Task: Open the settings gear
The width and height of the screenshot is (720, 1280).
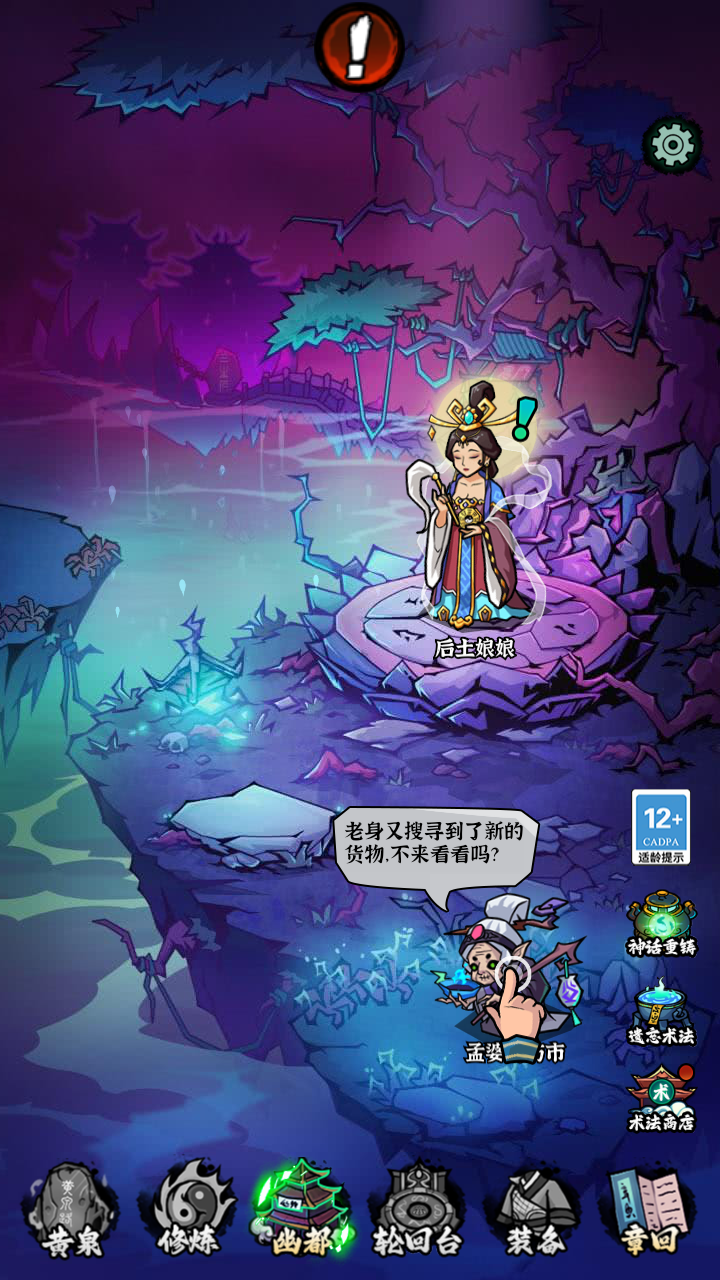Action: (672, 146)
